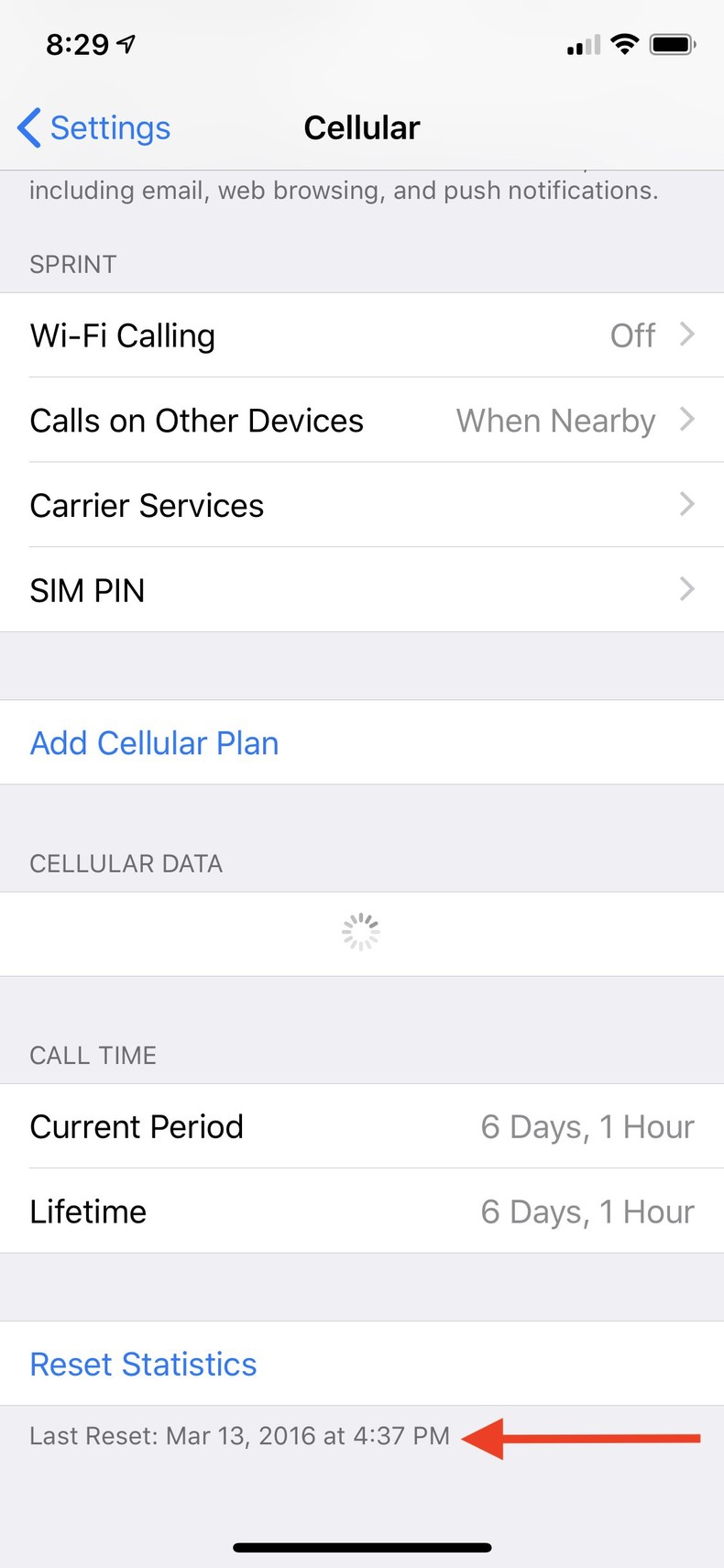Image resolution: width=724 pixels, height=1568 pixels.
Task: Open Carrier Services
Action: [x=362, y=505]
